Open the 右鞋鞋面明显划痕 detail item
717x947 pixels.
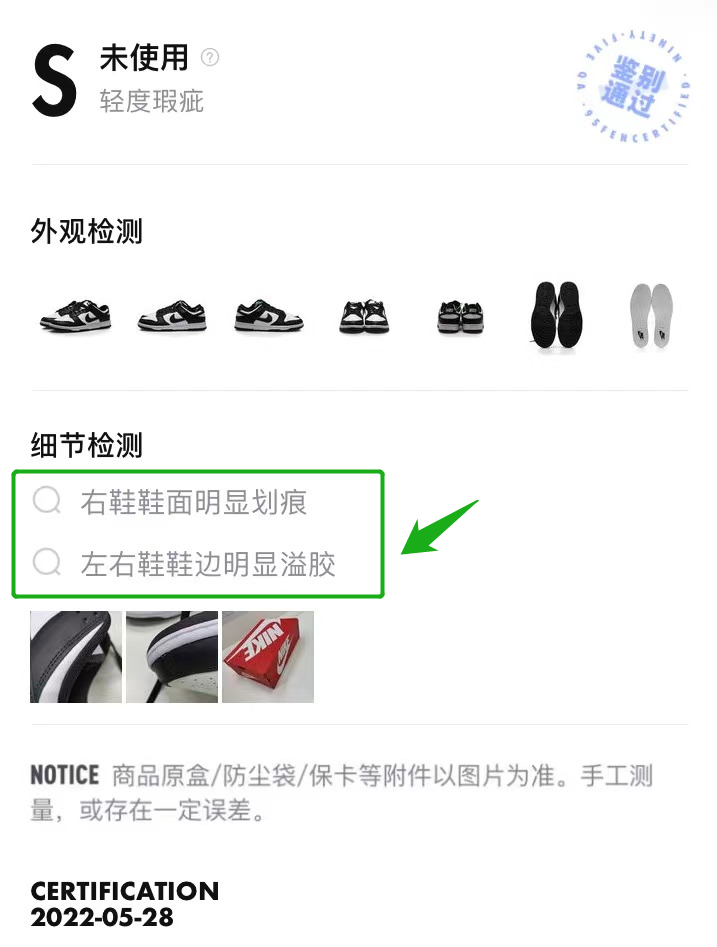(x=193, y=501)
